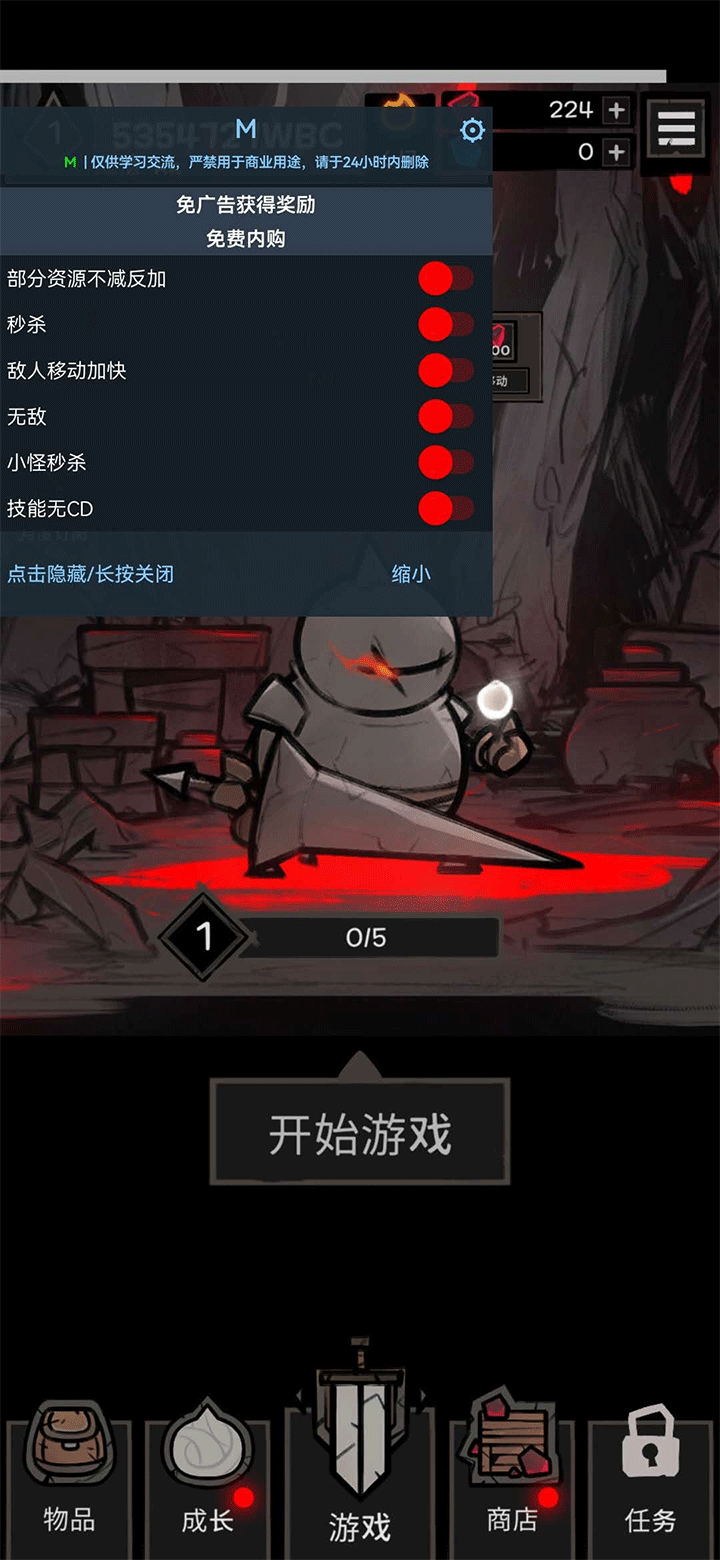
Task: Tap 免广告获得奖励 option
Action: coord(246,205)
